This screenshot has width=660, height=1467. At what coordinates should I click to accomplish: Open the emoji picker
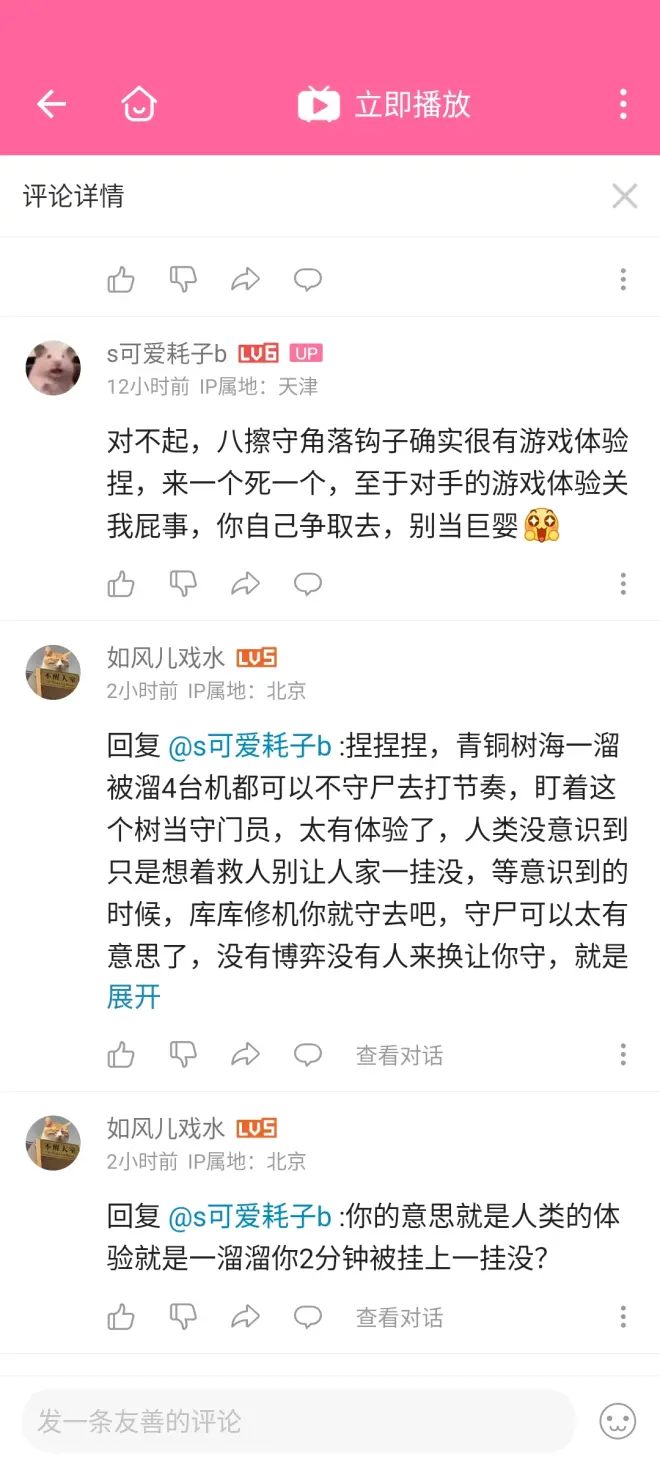(617, 1421)
